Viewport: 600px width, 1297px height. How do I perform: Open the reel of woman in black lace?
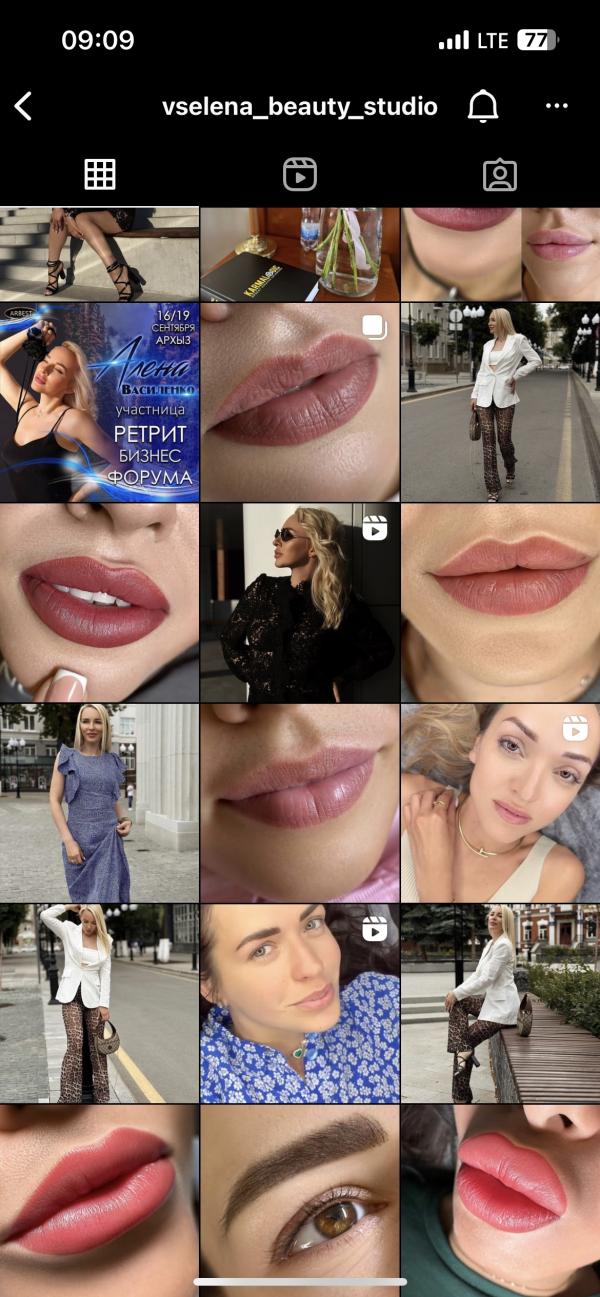coord(300,602)
